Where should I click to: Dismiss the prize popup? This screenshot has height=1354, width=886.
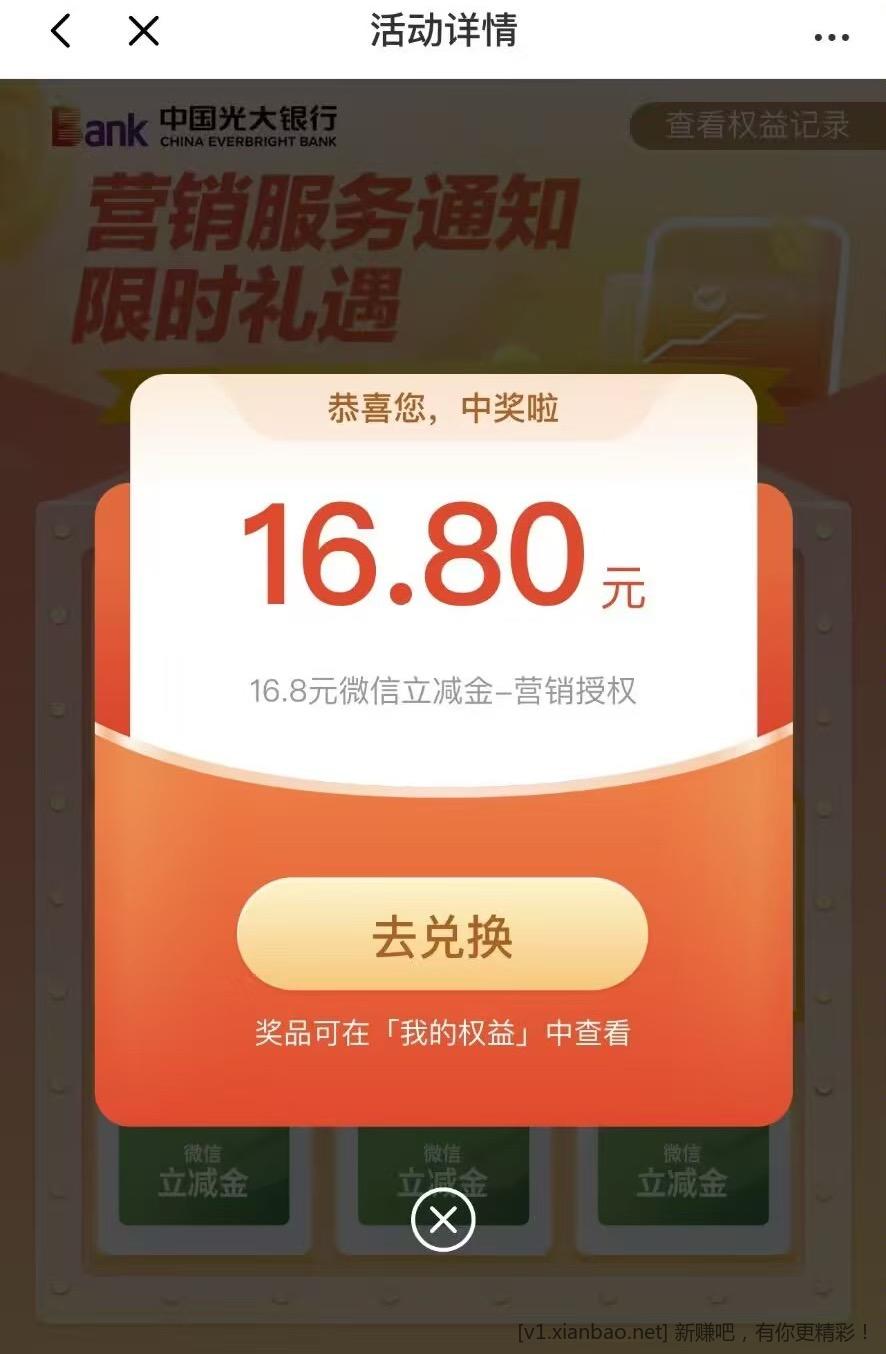tap(443, 1219)
